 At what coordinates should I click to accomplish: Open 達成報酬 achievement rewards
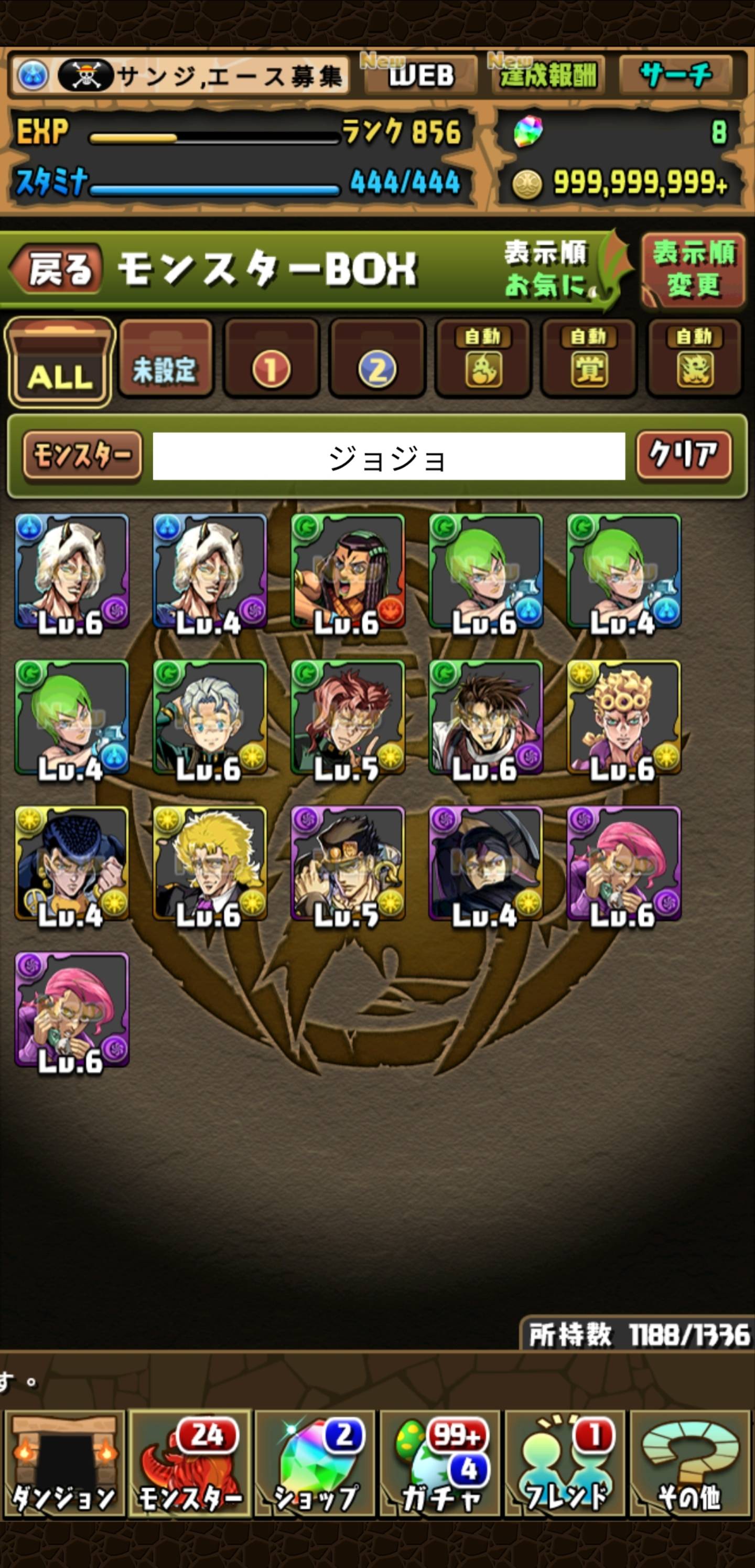click(547, 75)
